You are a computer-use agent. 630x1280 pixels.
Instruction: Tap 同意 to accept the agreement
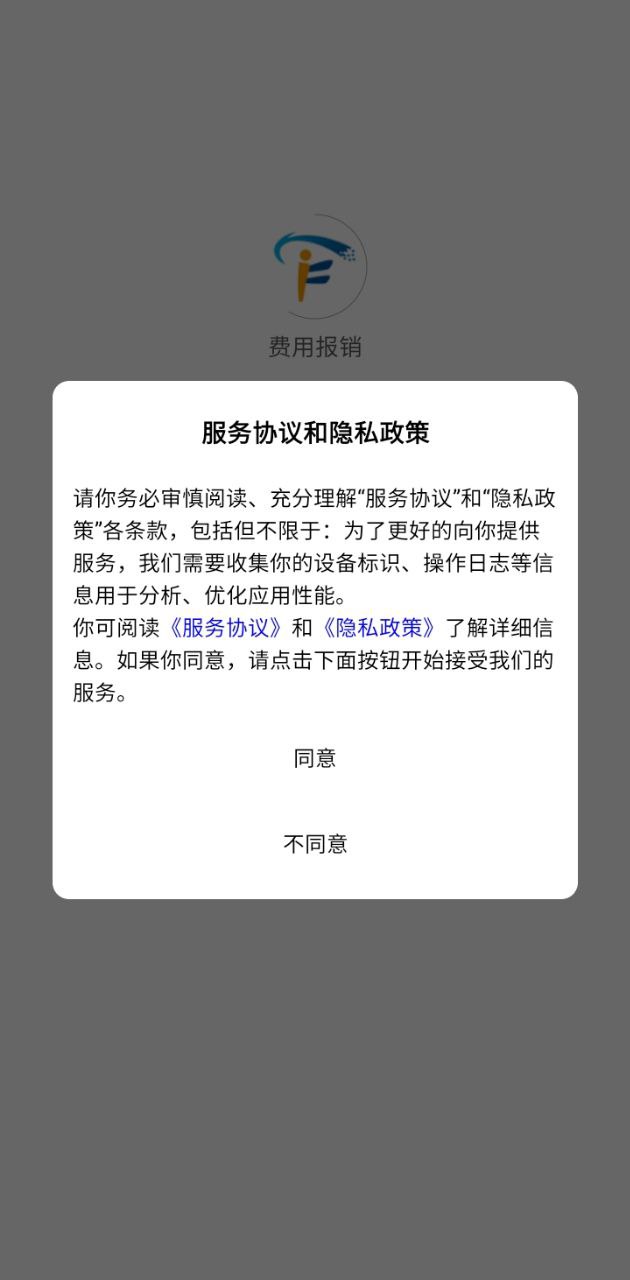[314, 758]
